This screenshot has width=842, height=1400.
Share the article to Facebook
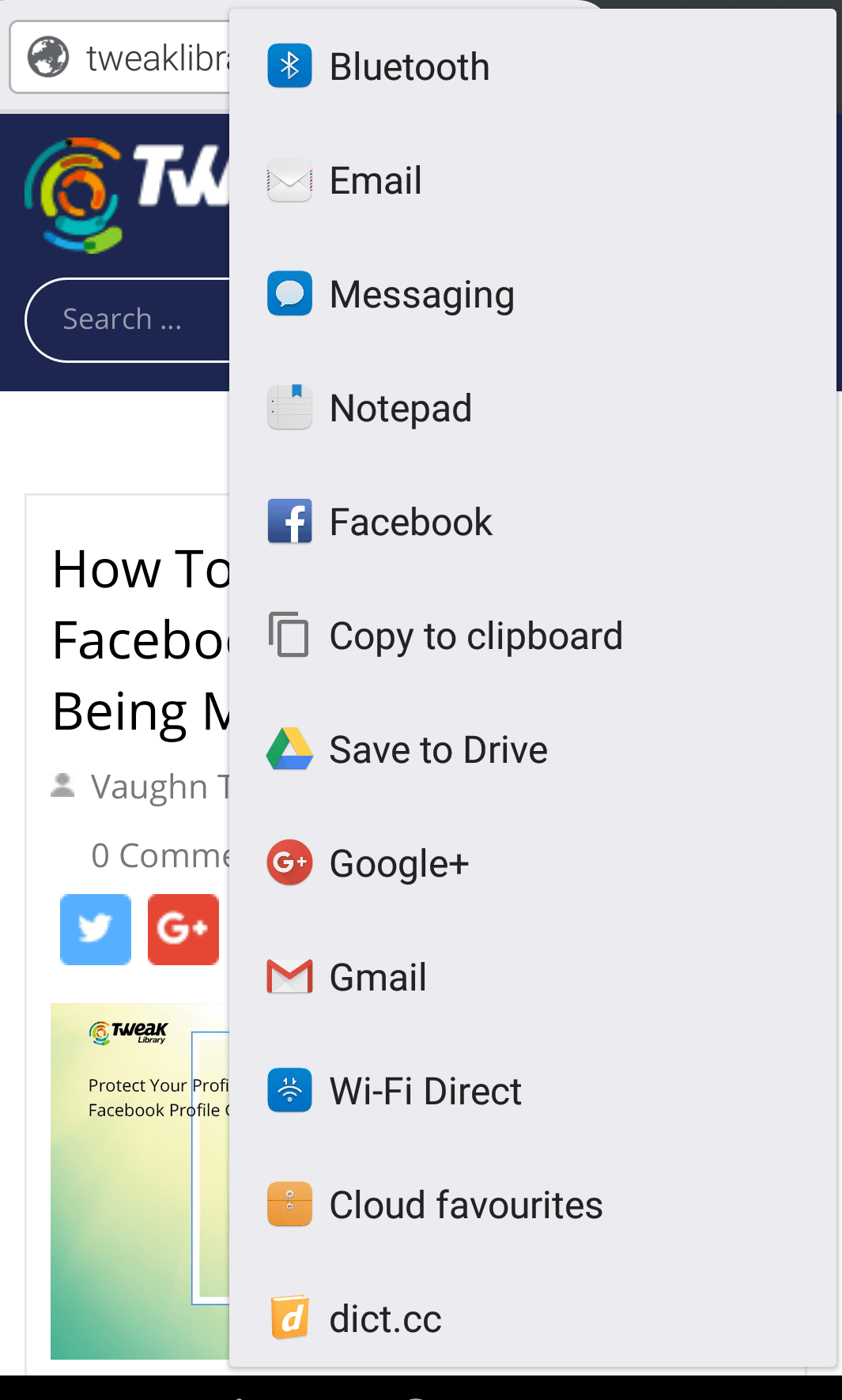(x=410, y=523)
